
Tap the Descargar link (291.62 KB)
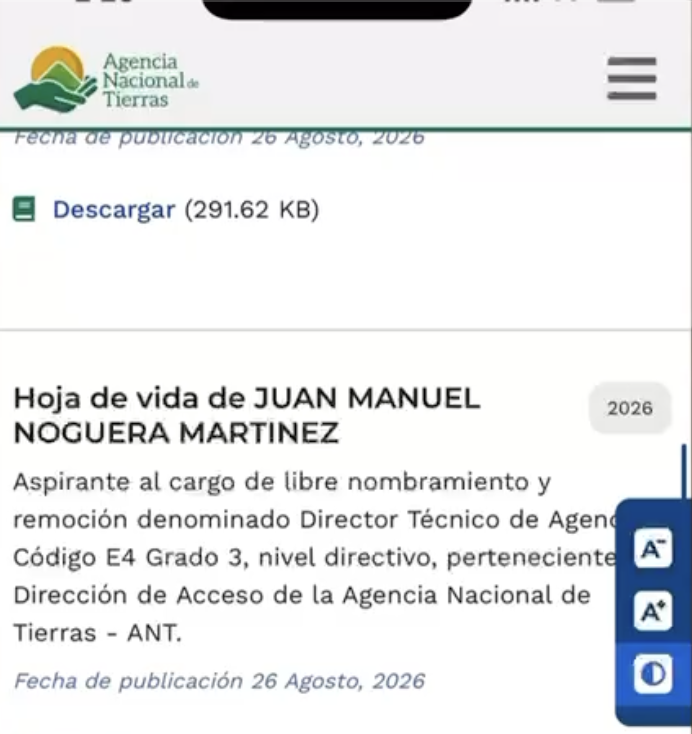tap(114, 209)
